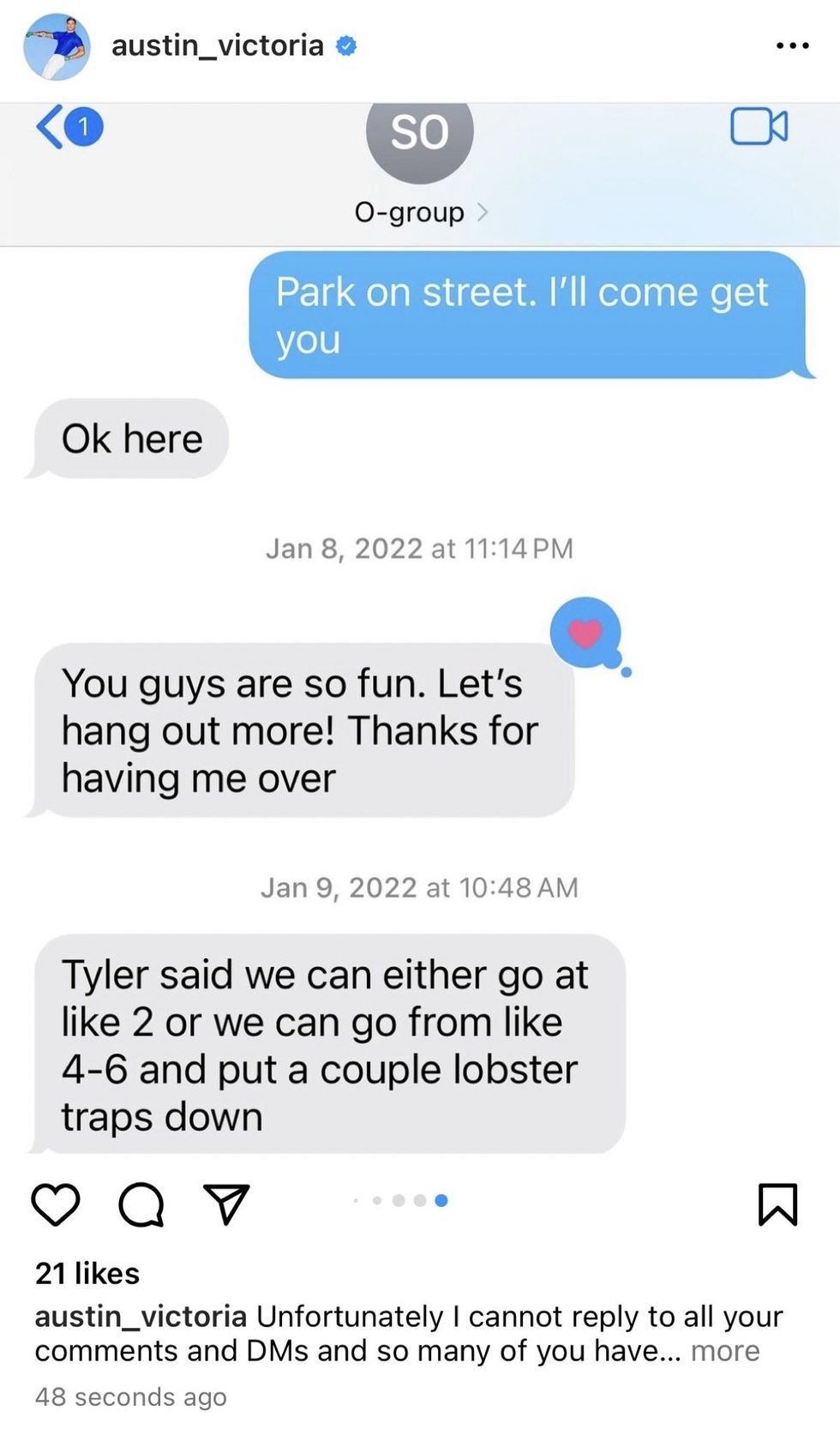Like this post with the heart icon

(56, 1204)
